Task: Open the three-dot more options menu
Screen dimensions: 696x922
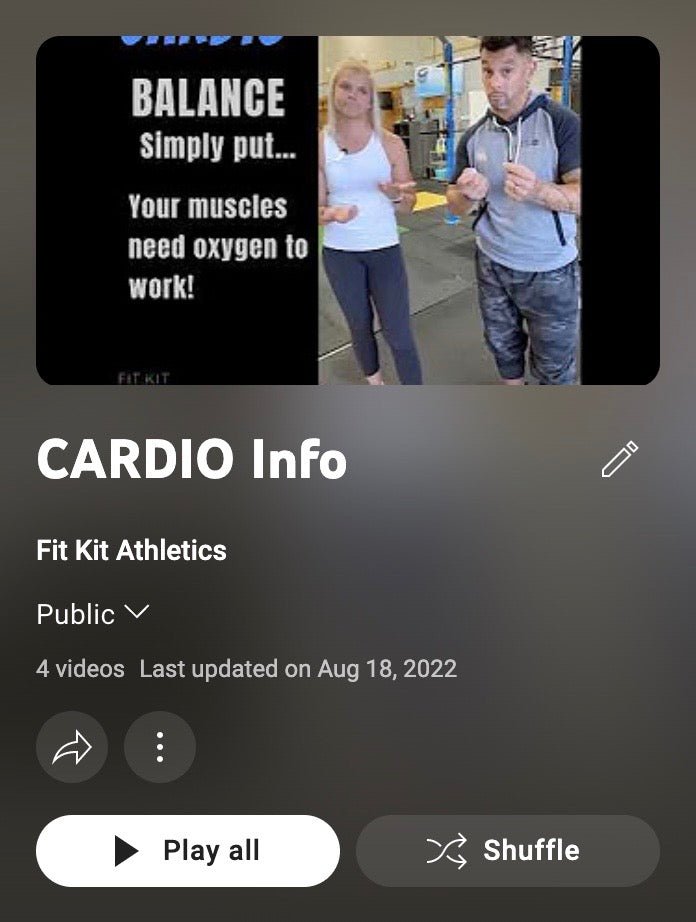Action: [160, 747]
